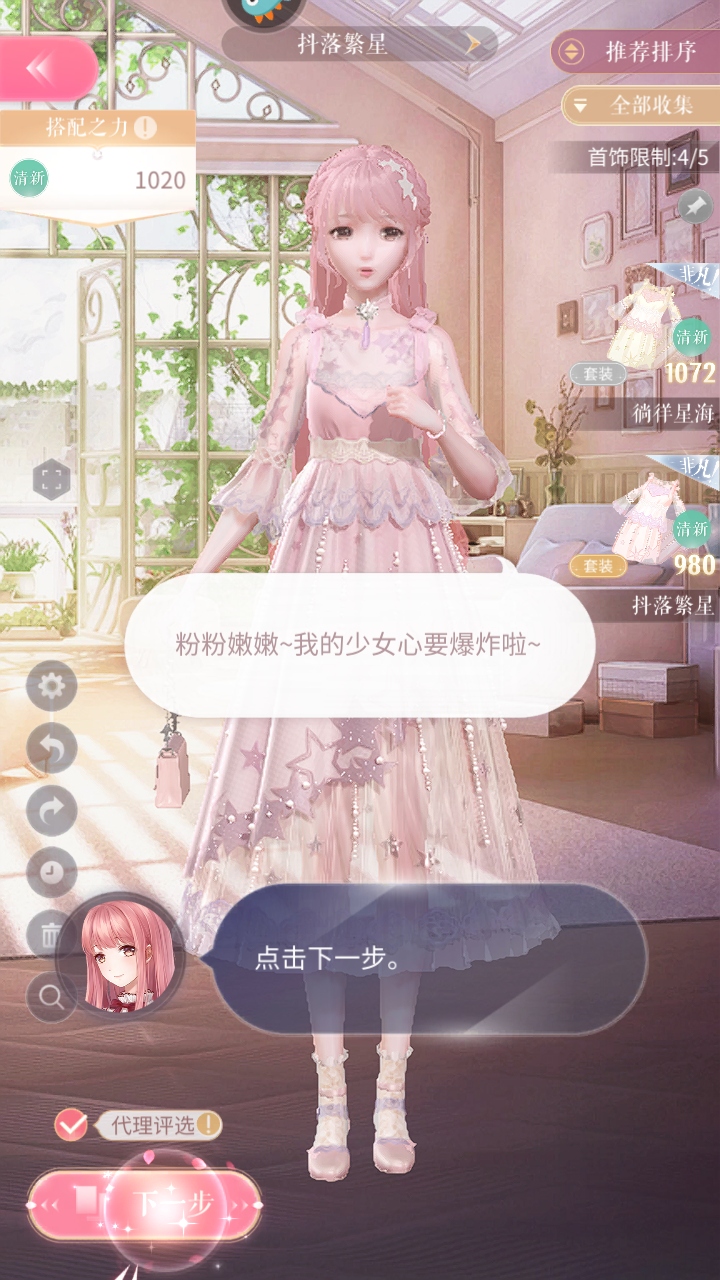The width and height of the screenshot is (720, 1280).
Task: Open the outfit history clock
Action: point(51,872)
